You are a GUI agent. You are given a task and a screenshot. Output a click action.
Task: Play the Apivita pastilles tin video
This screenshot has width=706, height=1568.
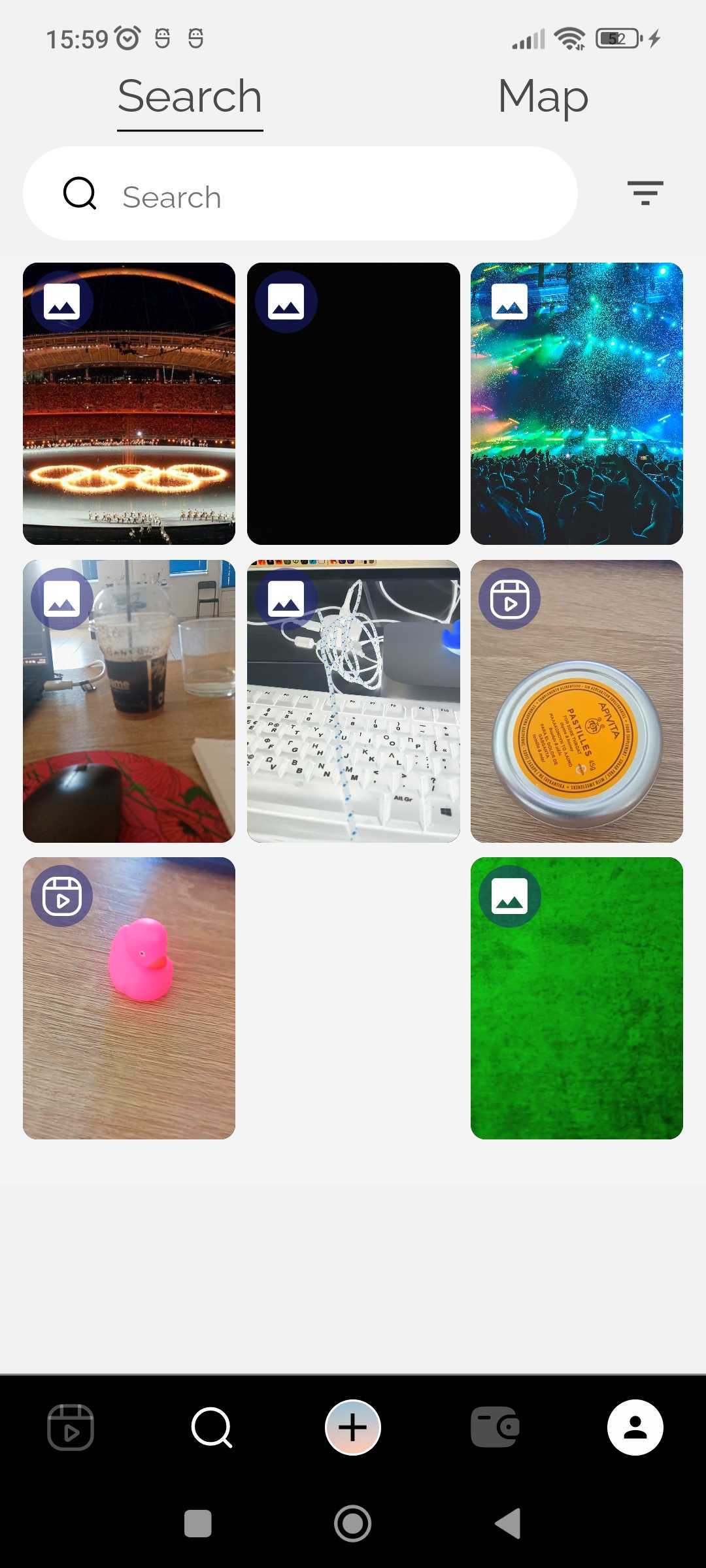(x=577, y=701)
